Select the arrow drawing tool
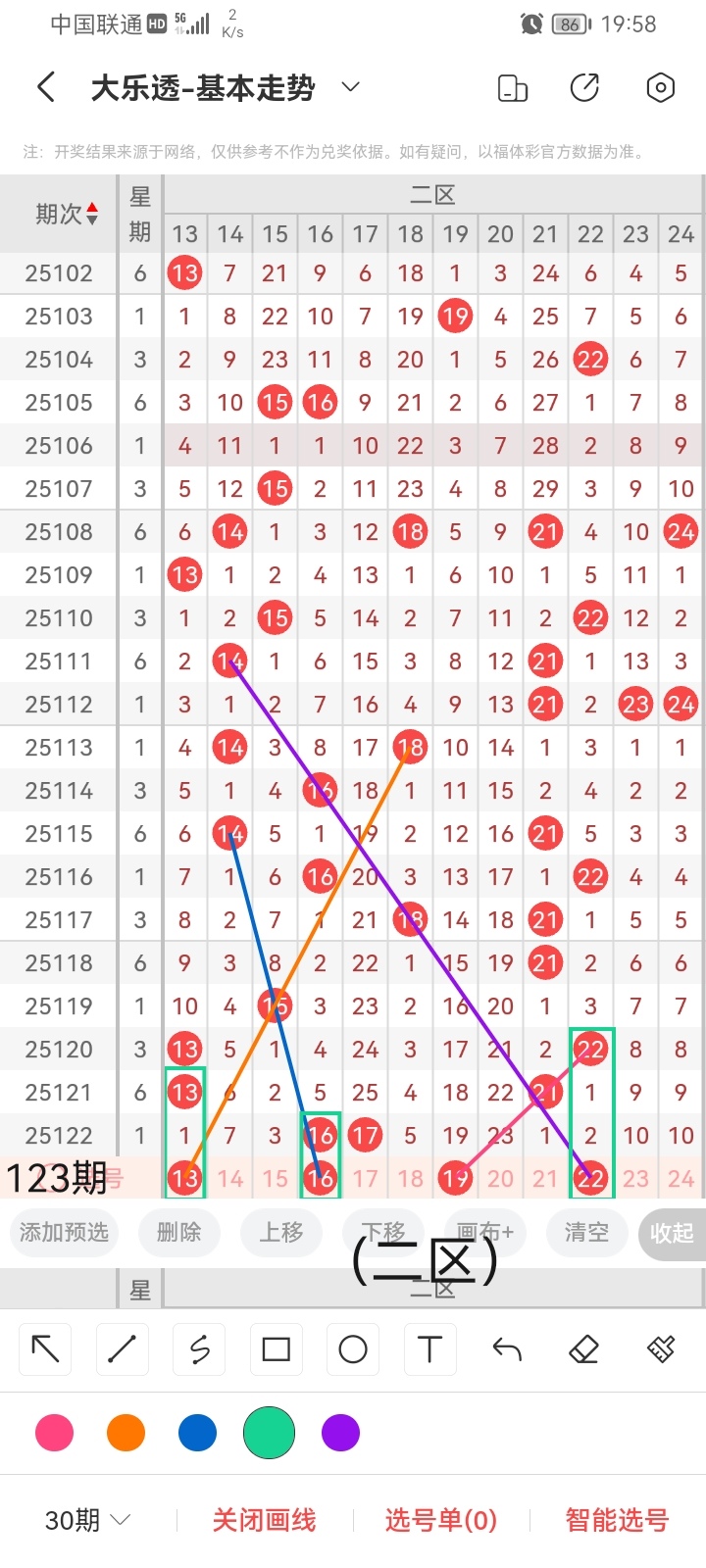706x1568 pixels. [x=46, y=1349]
